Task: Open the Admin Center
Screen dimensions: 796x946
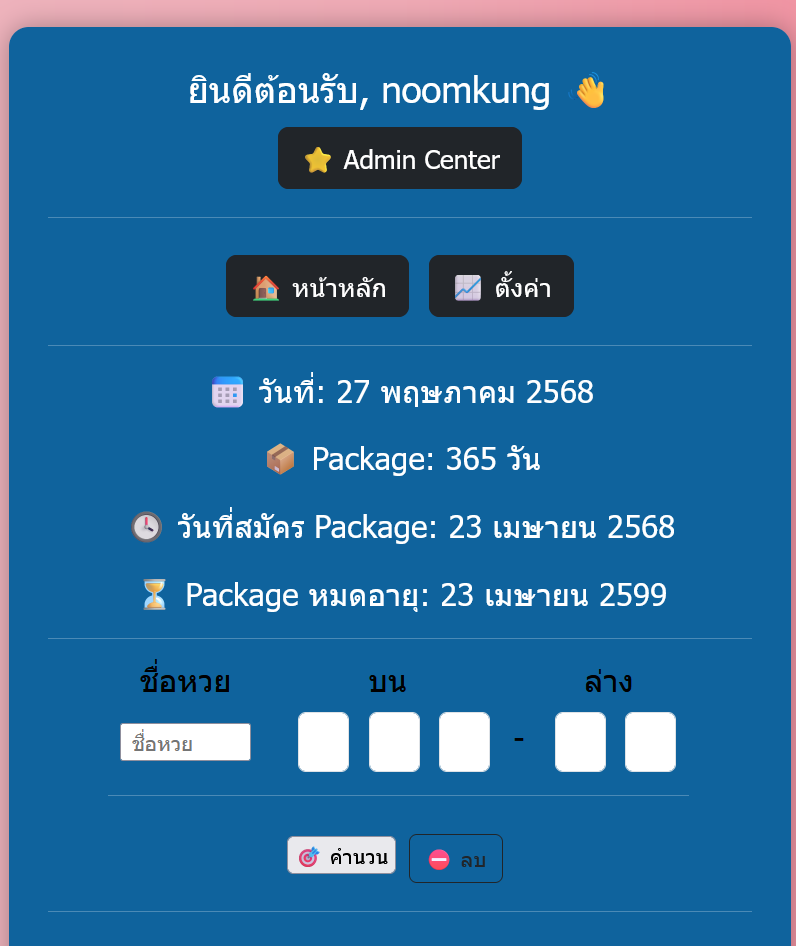Action: click(399, 158)
